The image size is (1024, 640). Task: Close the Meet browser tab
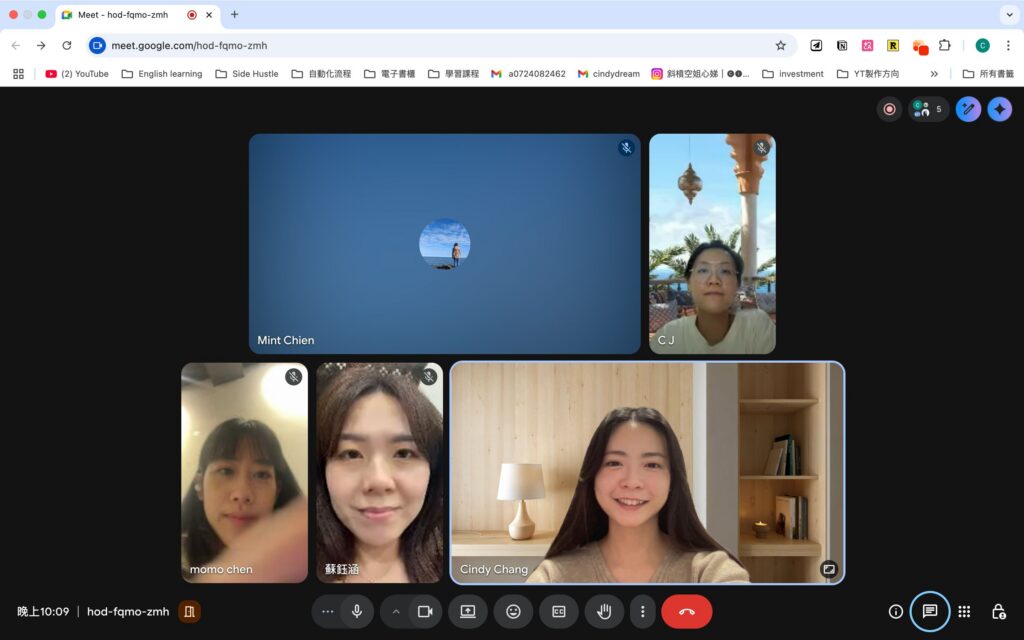pyautogui.click(x=209, y=15)
